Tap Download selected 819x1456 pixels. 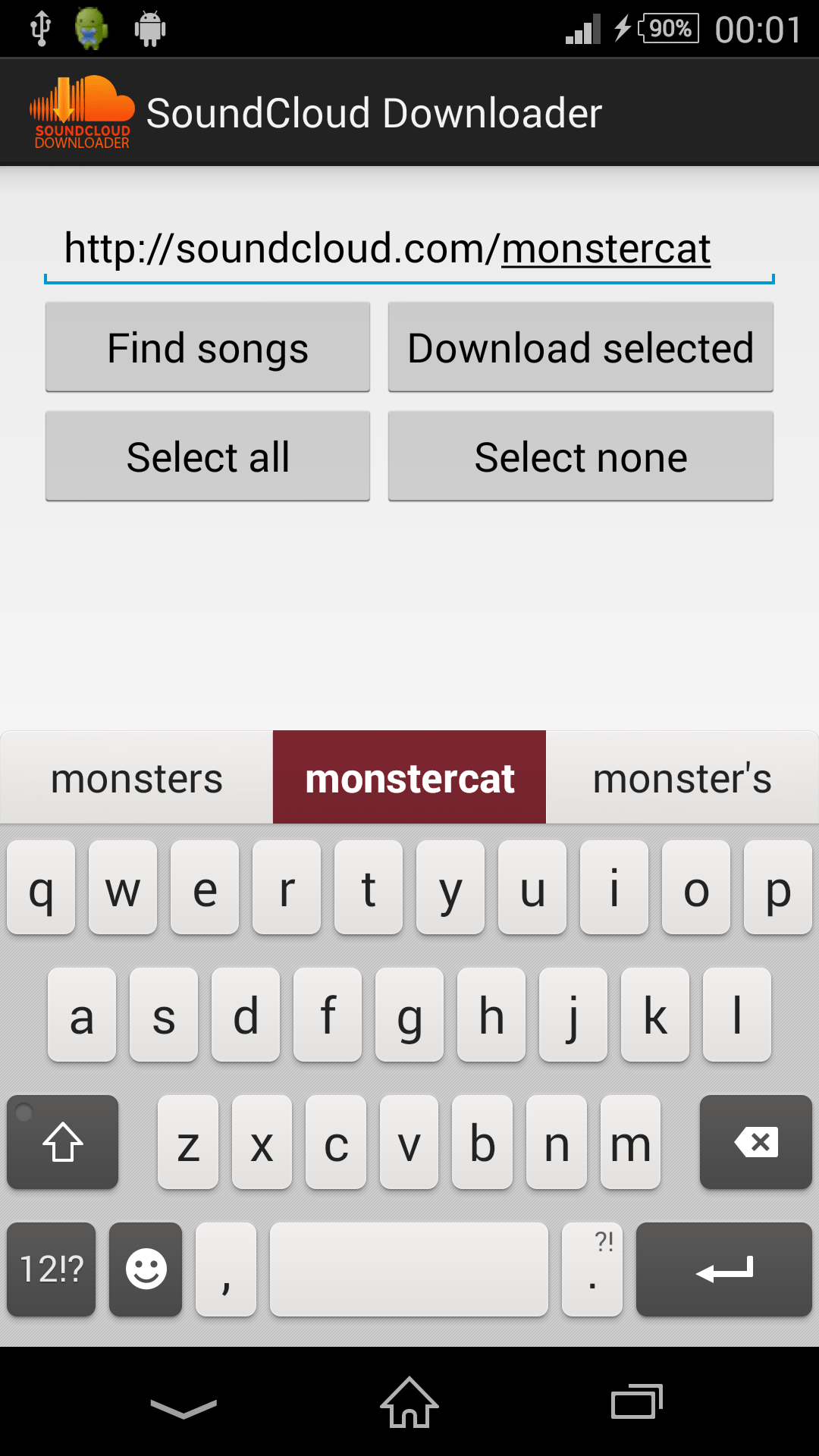581,347
